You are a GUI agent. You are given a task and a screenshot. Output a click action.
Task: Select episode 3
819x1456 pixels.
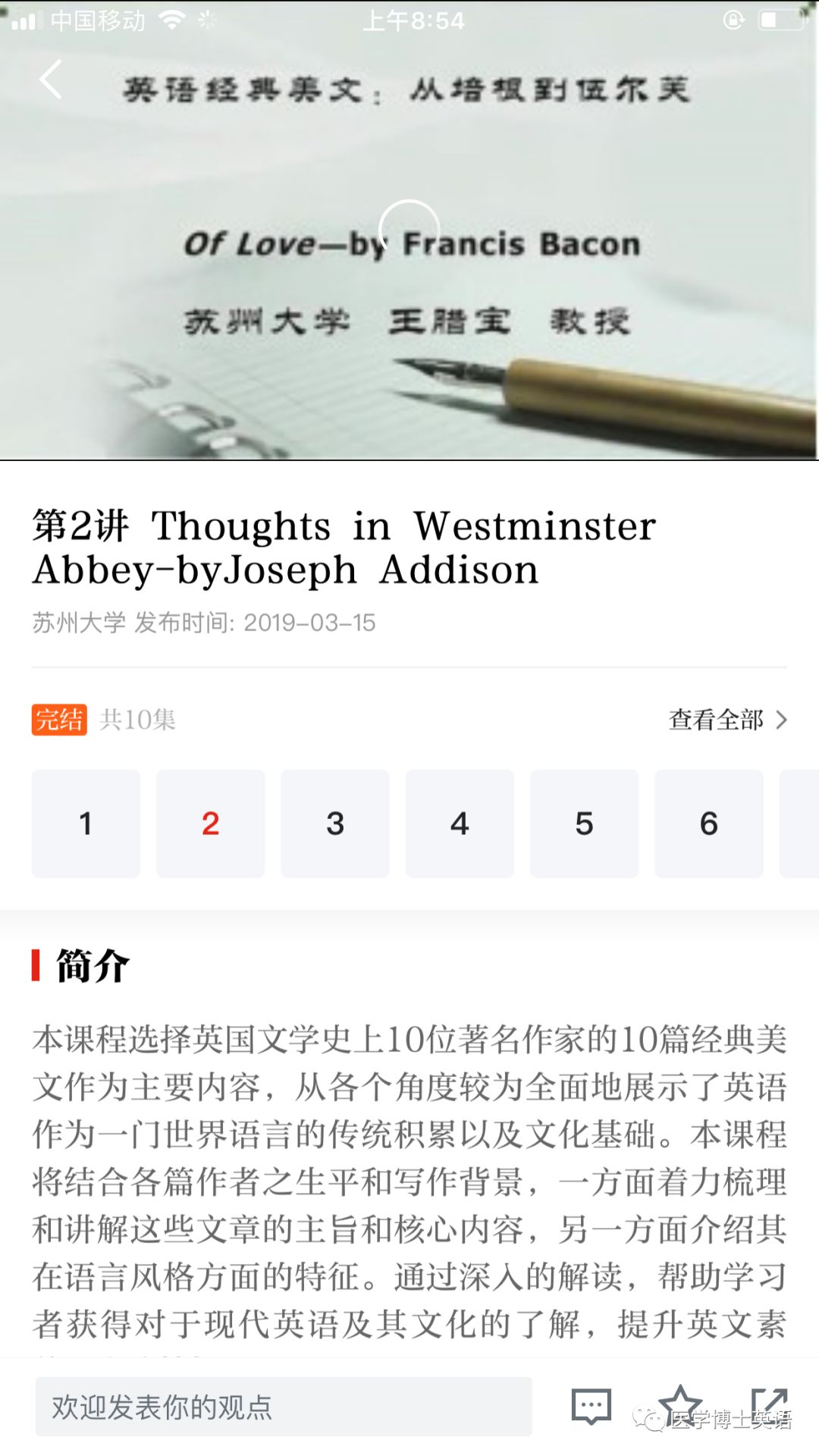click(335, 824)
